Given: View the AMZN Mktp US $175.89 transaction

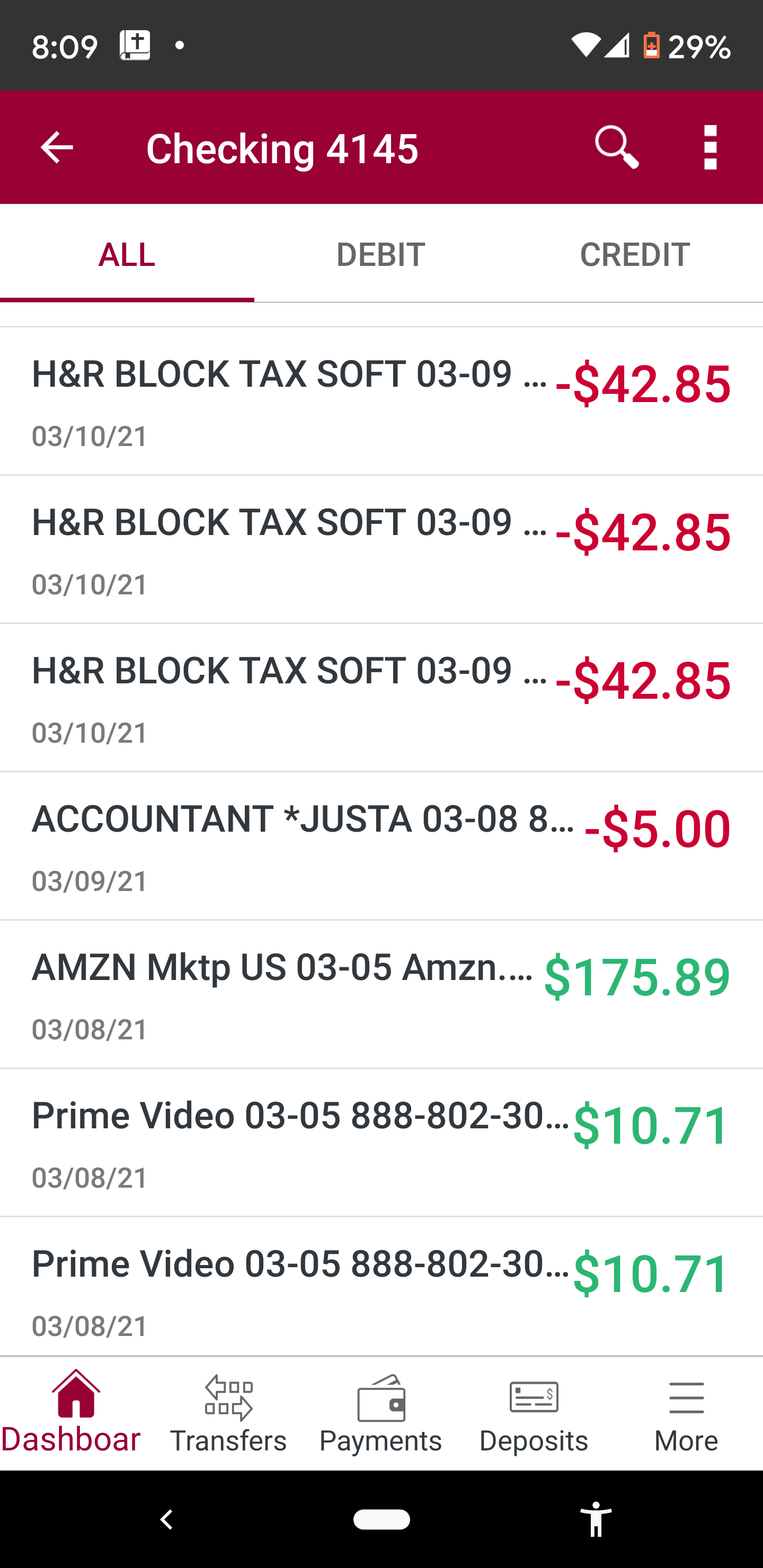Looking at the screenshot, I should 381,995.
